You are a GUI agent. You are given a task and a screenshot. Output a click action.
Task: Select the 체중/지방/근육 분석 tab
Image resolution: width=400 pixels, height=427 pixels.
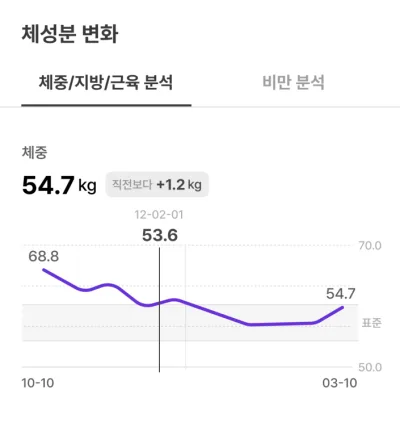click(106, 82)
